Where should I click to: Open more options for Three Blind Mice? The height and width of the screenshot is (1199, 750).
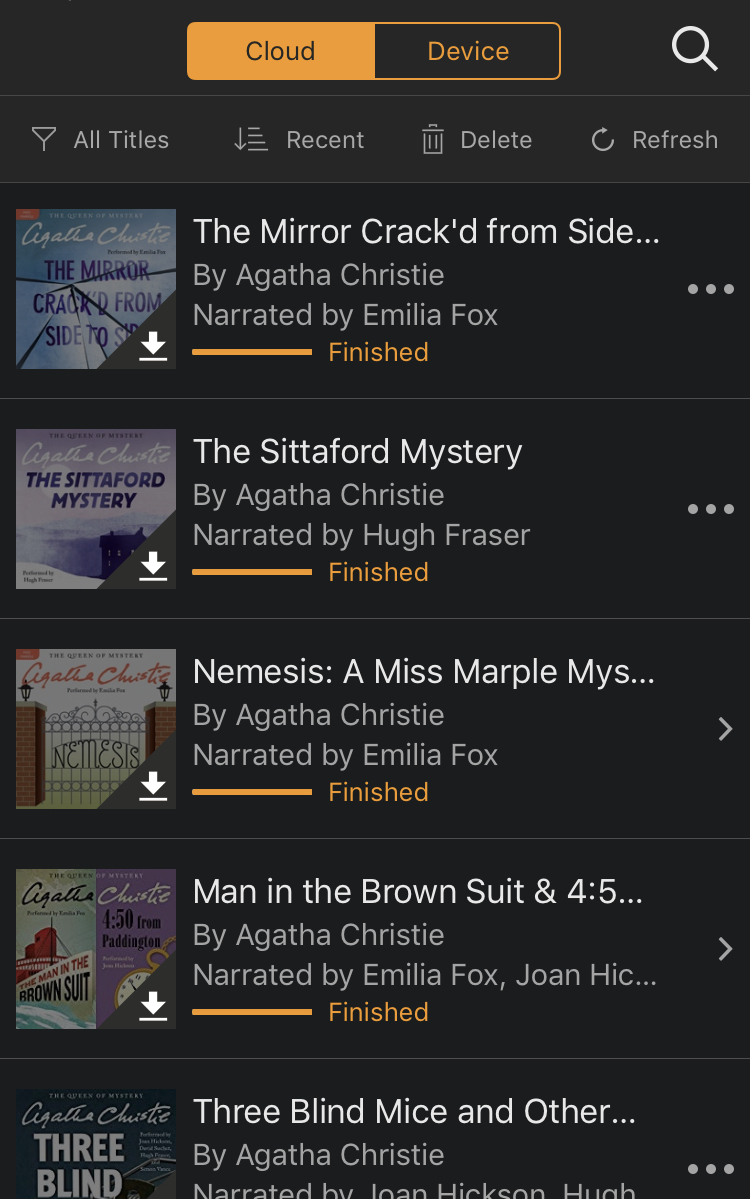tap(710, 1169)
